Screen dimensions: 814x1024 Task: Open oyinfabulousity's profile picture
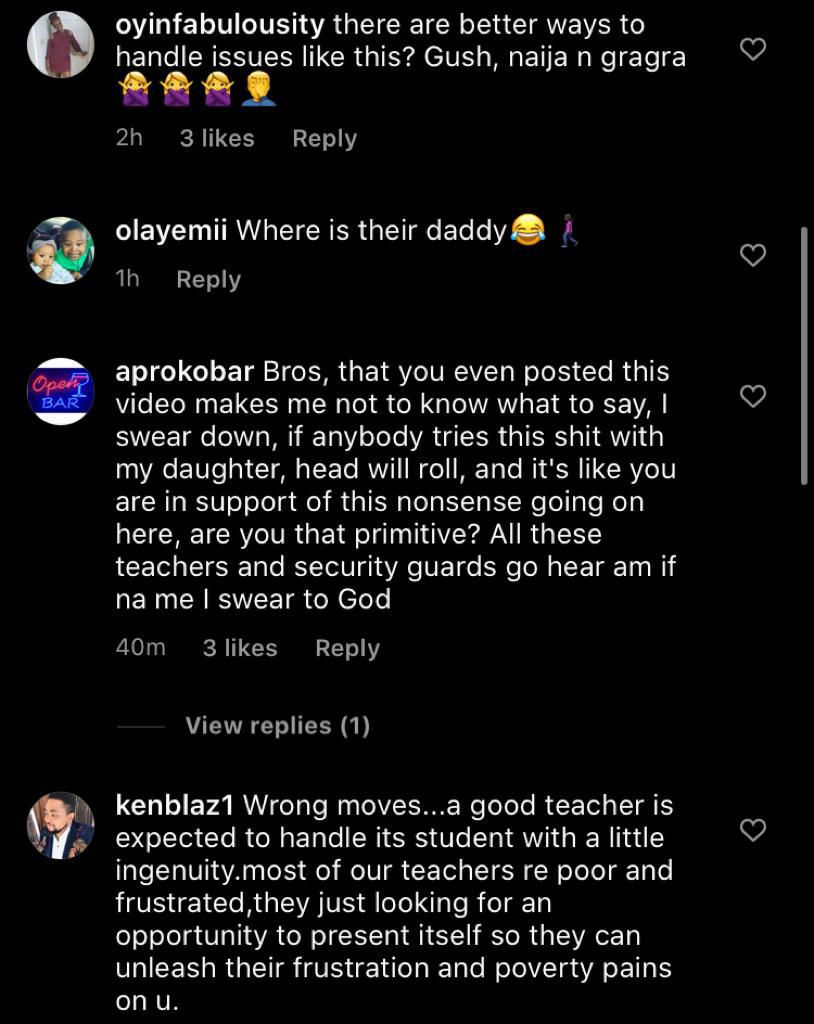tap(60, 45)
